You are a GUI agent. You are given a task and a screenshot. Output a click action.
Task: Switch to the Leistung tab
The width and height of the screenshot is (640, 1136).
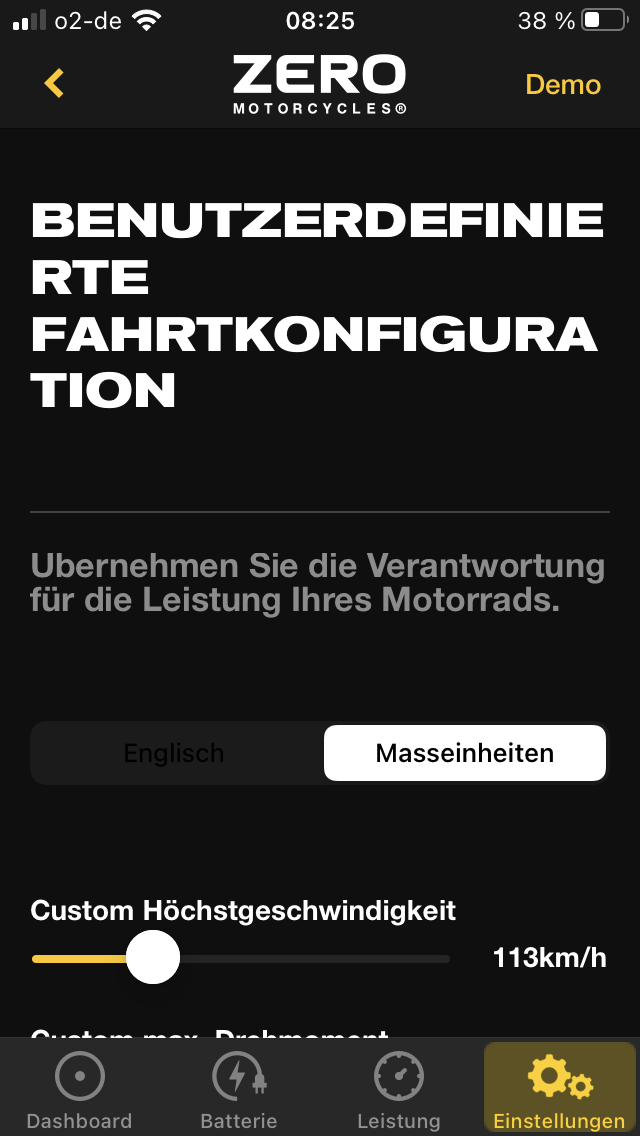point(399,1090)
